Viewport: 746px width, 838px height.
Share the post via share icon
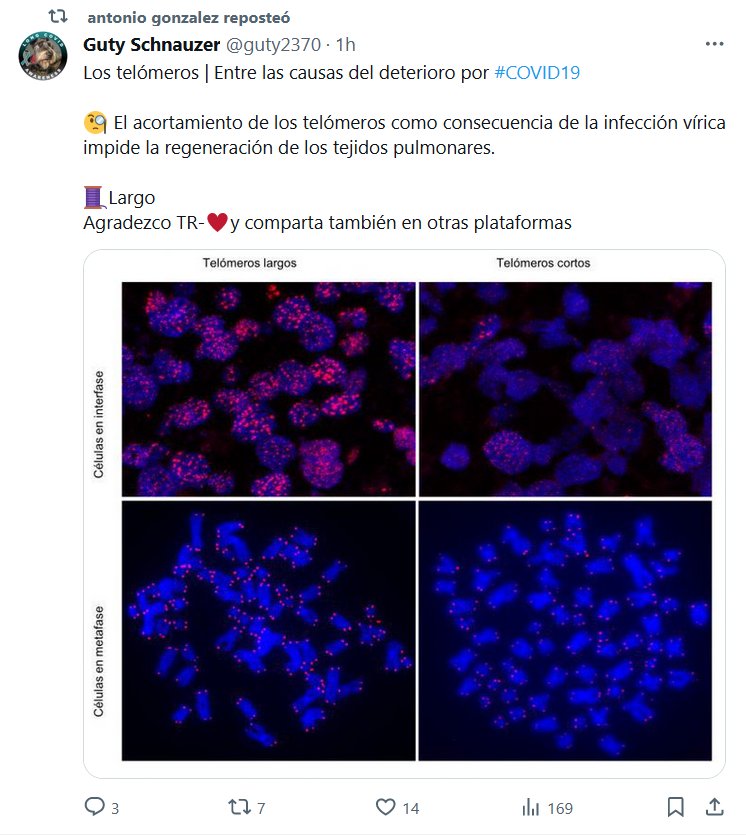coord(715,807)
